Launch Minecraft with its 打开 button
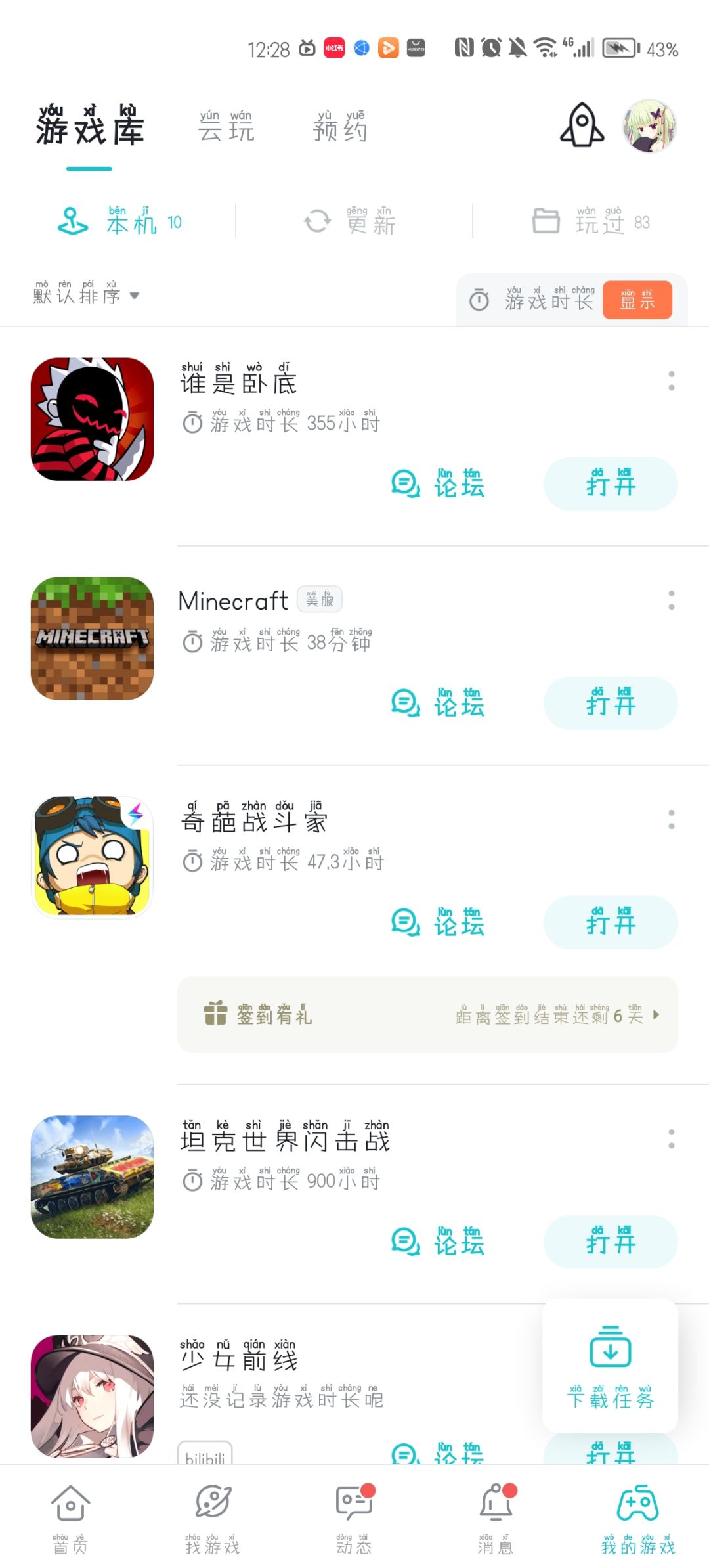Viewport: 709px width, 1568px height. click(x=611, y=704)
